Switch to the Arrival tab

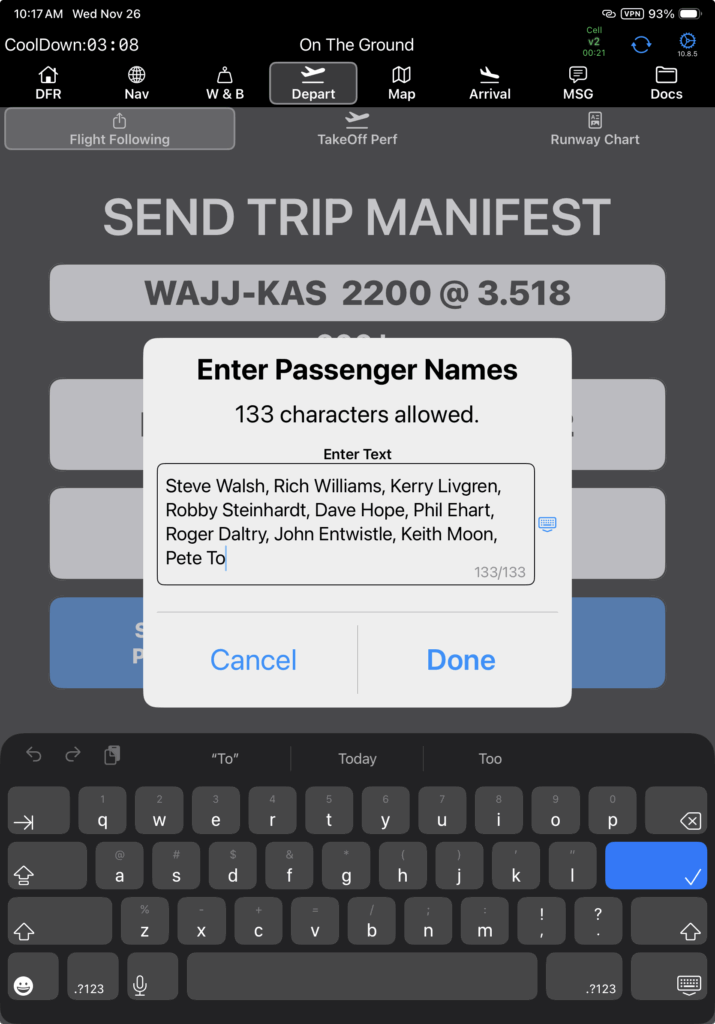pos(490,83)
